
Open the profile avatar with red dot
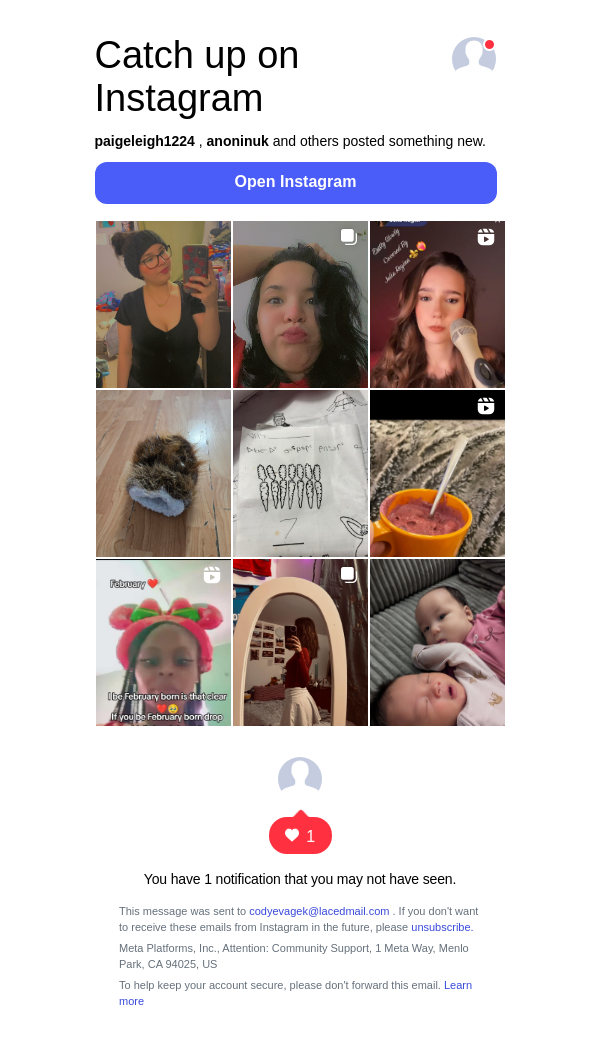474,56
